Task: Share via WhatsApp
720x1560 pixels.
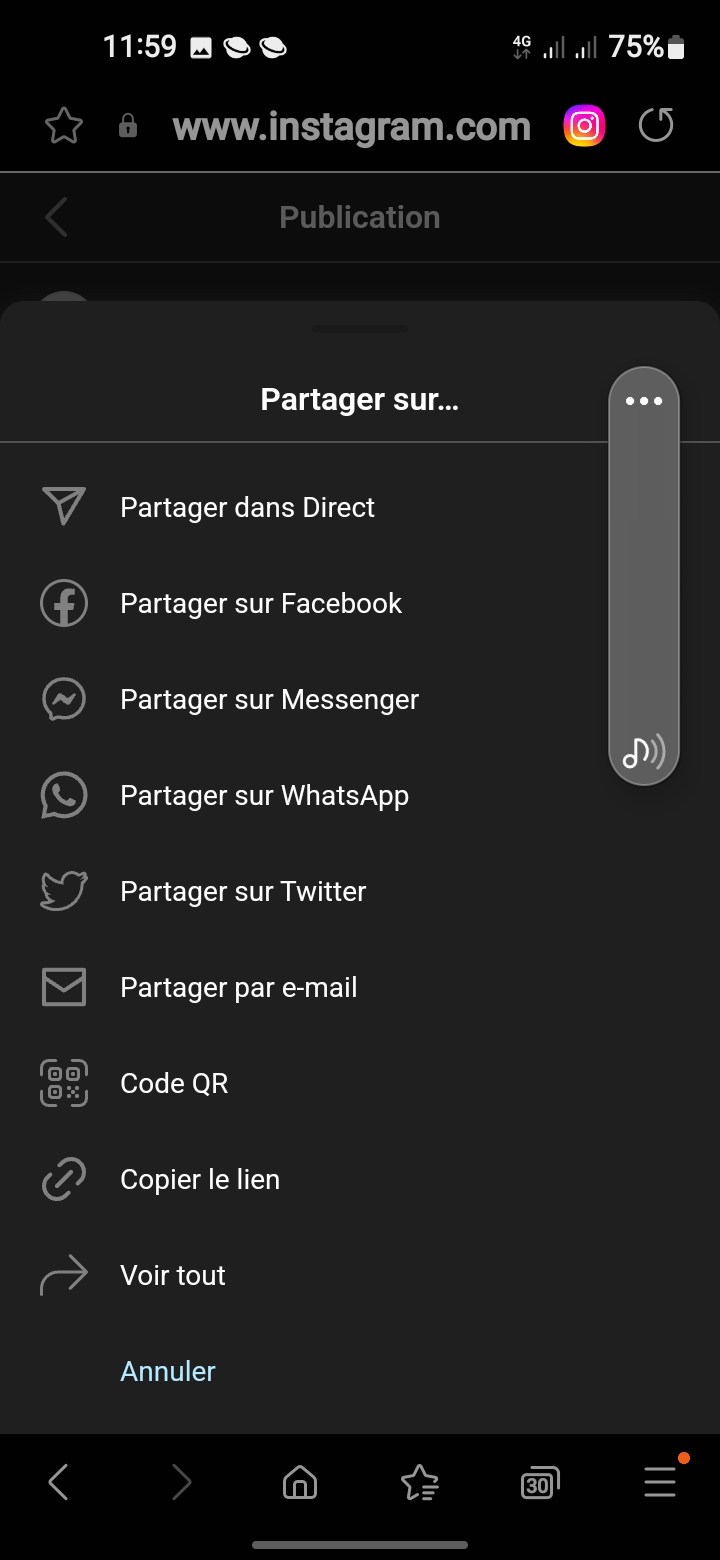Action: 264,795
